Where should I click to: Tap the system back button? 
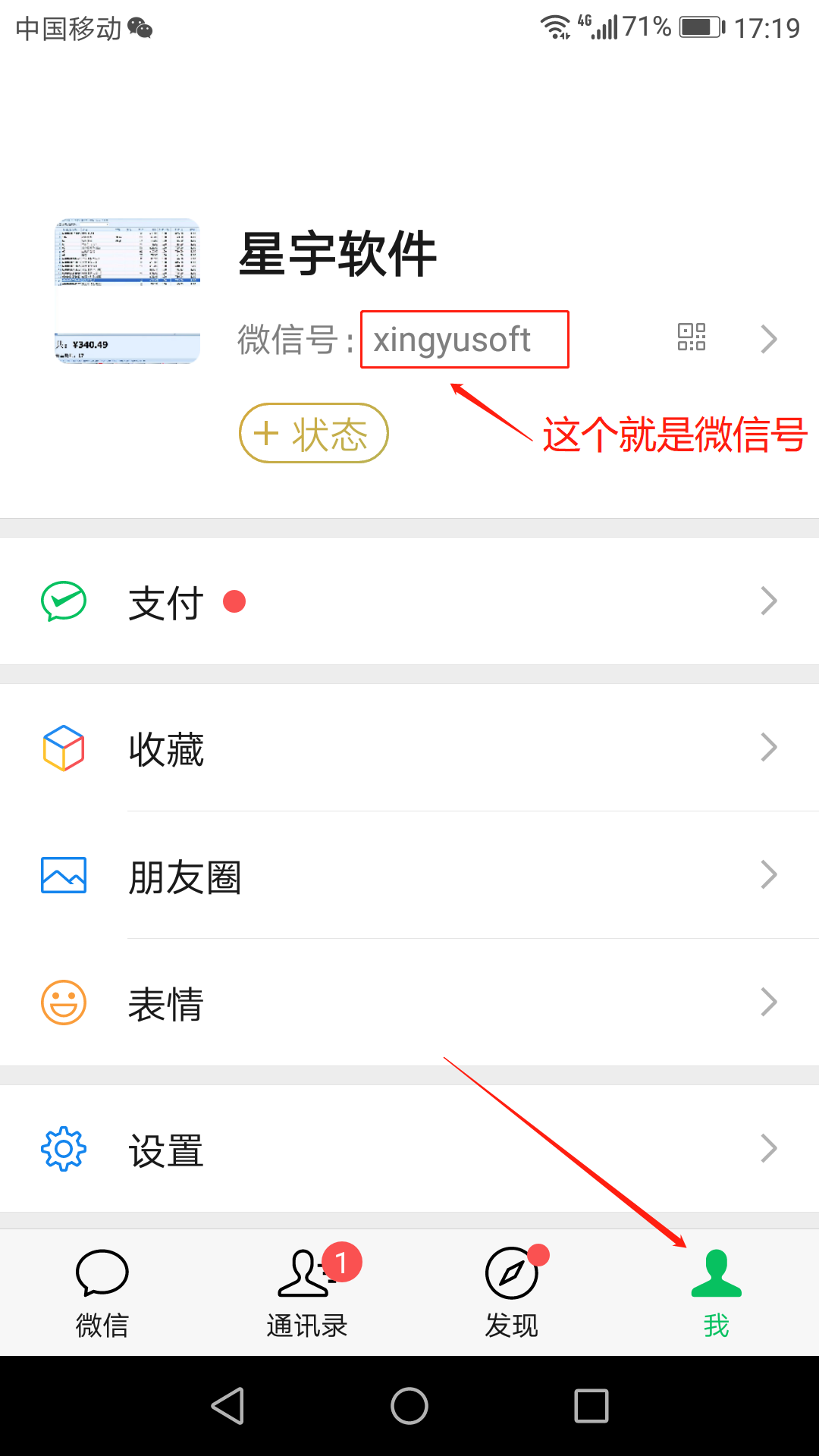point(227,1406)
